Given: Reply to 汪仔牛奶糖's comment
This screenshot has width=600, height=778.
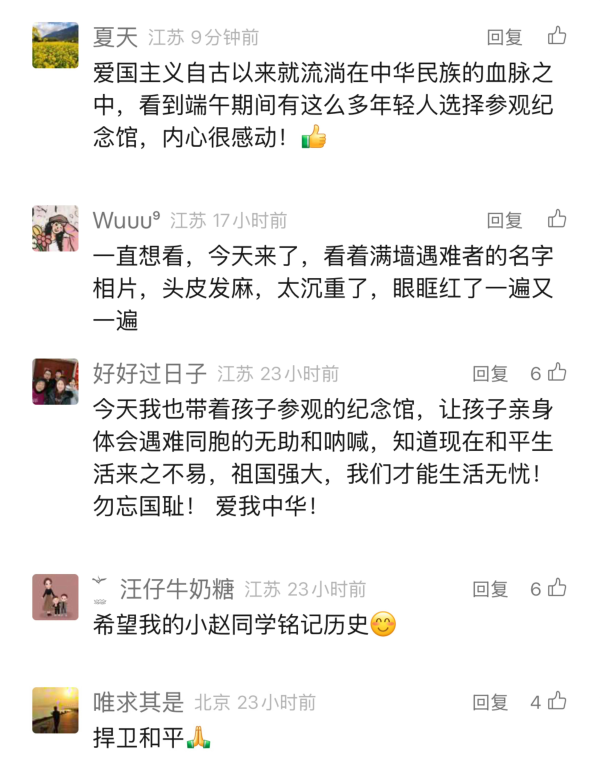Looking at the screenshot, I should tap(490, 589).
